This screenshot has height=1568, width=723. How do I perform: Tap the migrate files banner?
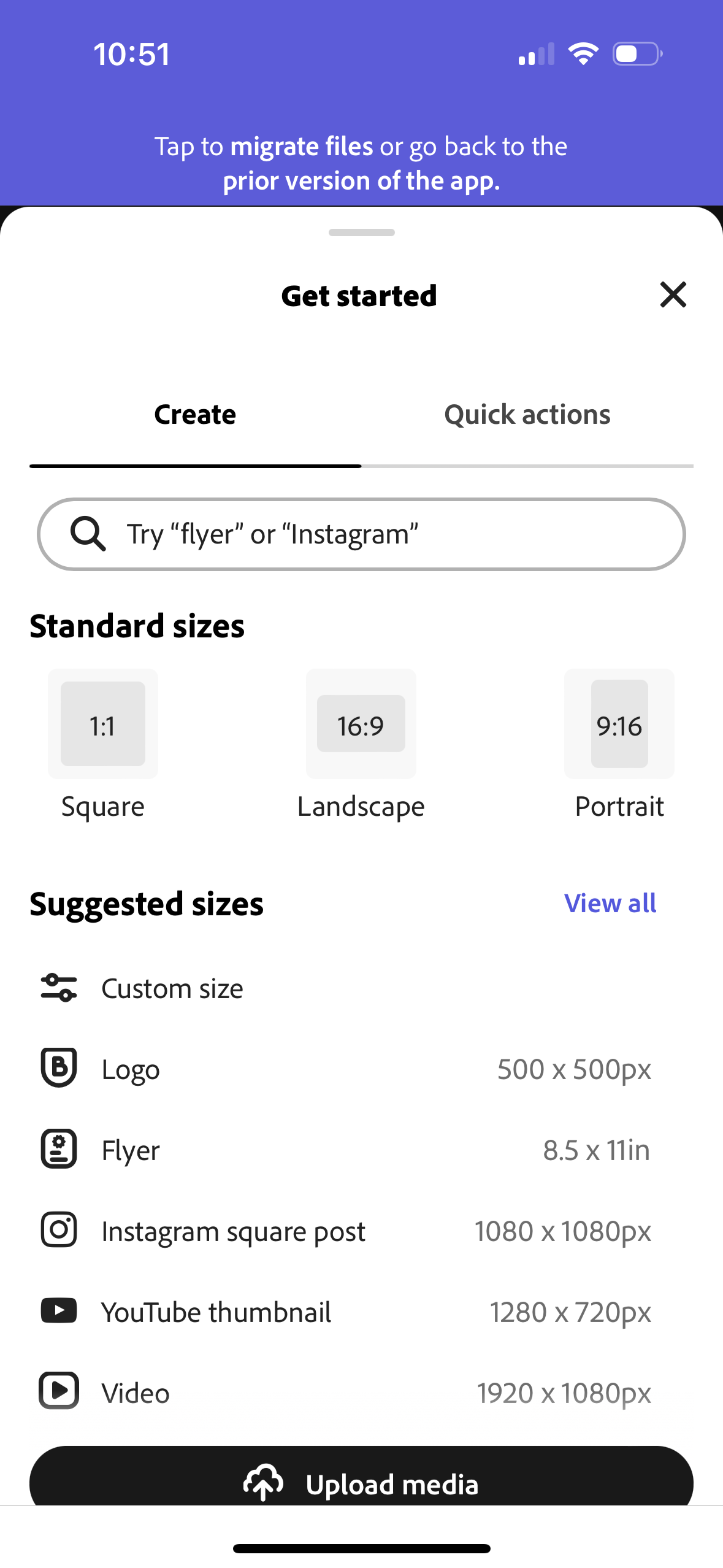point(361,163)
